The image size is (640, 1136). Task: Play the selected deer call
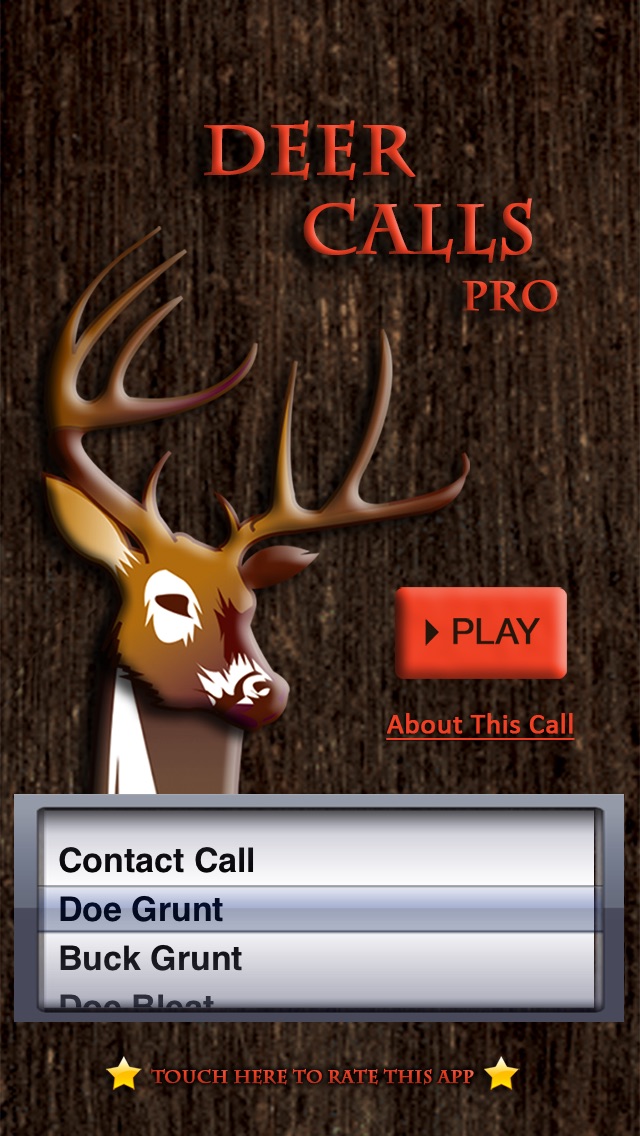pyautogui.click(x=481, y=632)
